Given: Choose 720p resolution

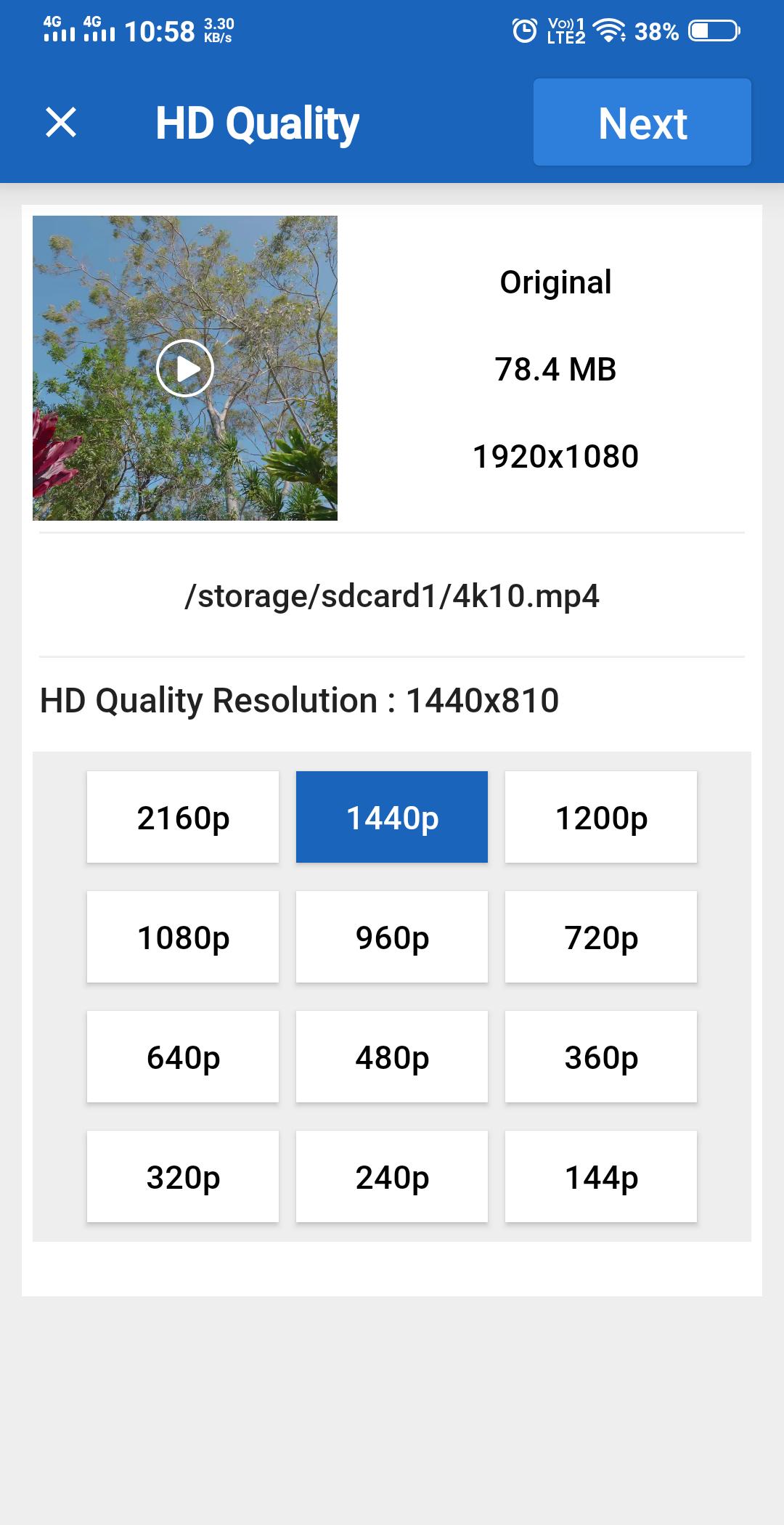Looking at the screenshot, I should 601,937.
